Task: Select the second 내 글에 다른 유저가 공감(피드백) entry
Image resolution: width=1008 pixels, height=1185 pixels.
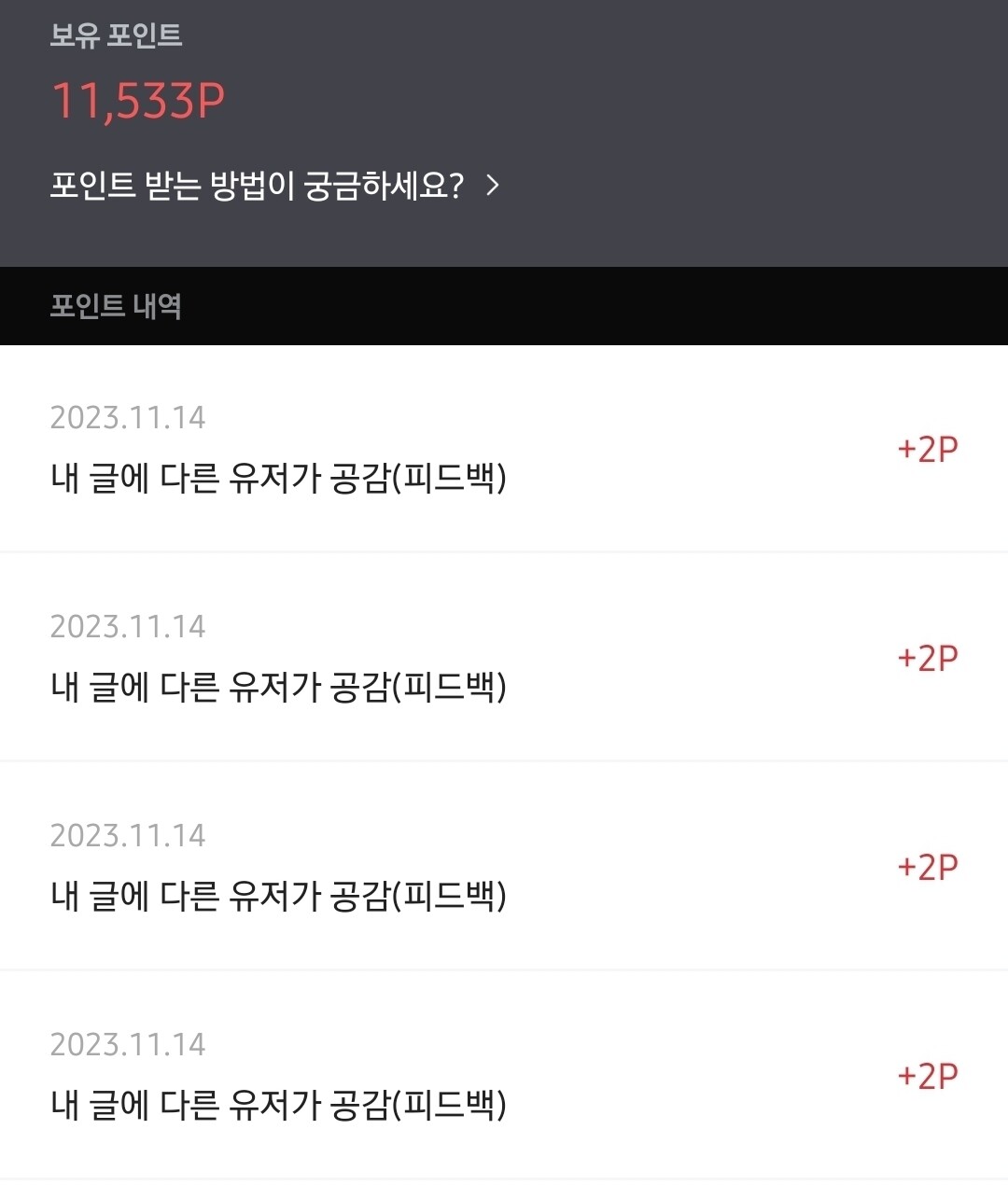Action: 280,689
